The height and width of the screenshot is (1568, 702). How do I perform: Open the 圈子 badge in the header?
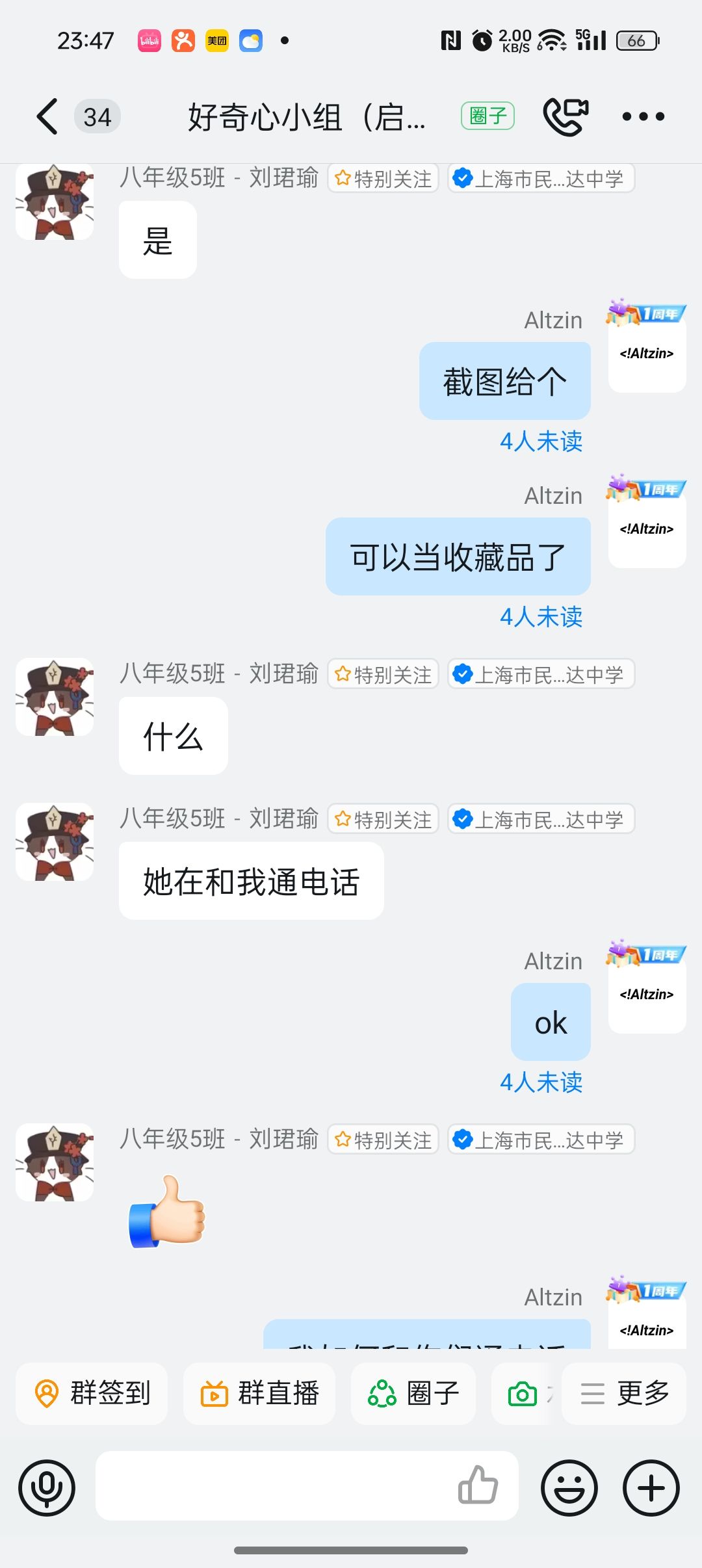[487, 116]
